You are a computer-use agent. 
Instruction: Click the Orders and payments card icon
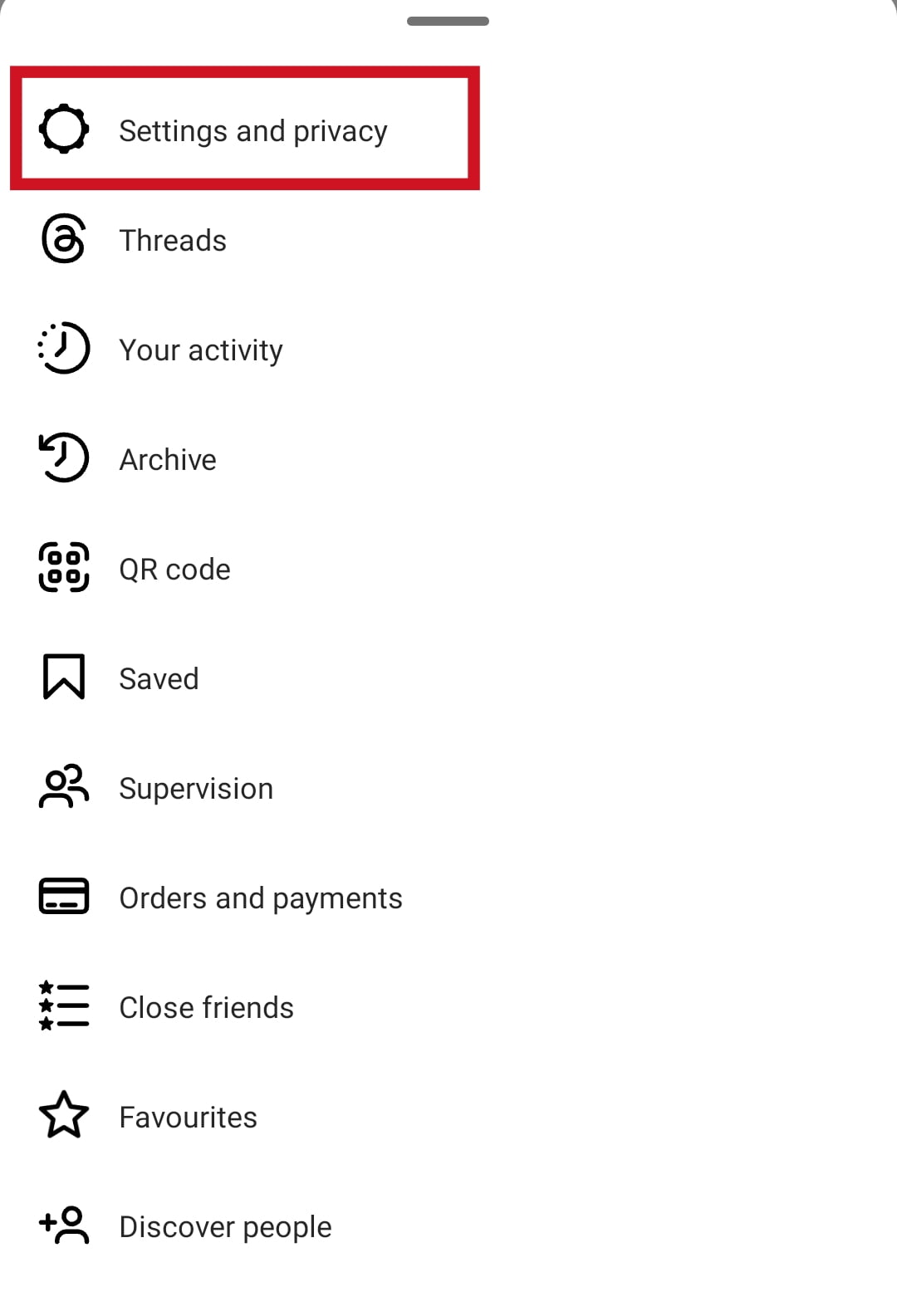point(63,896)
